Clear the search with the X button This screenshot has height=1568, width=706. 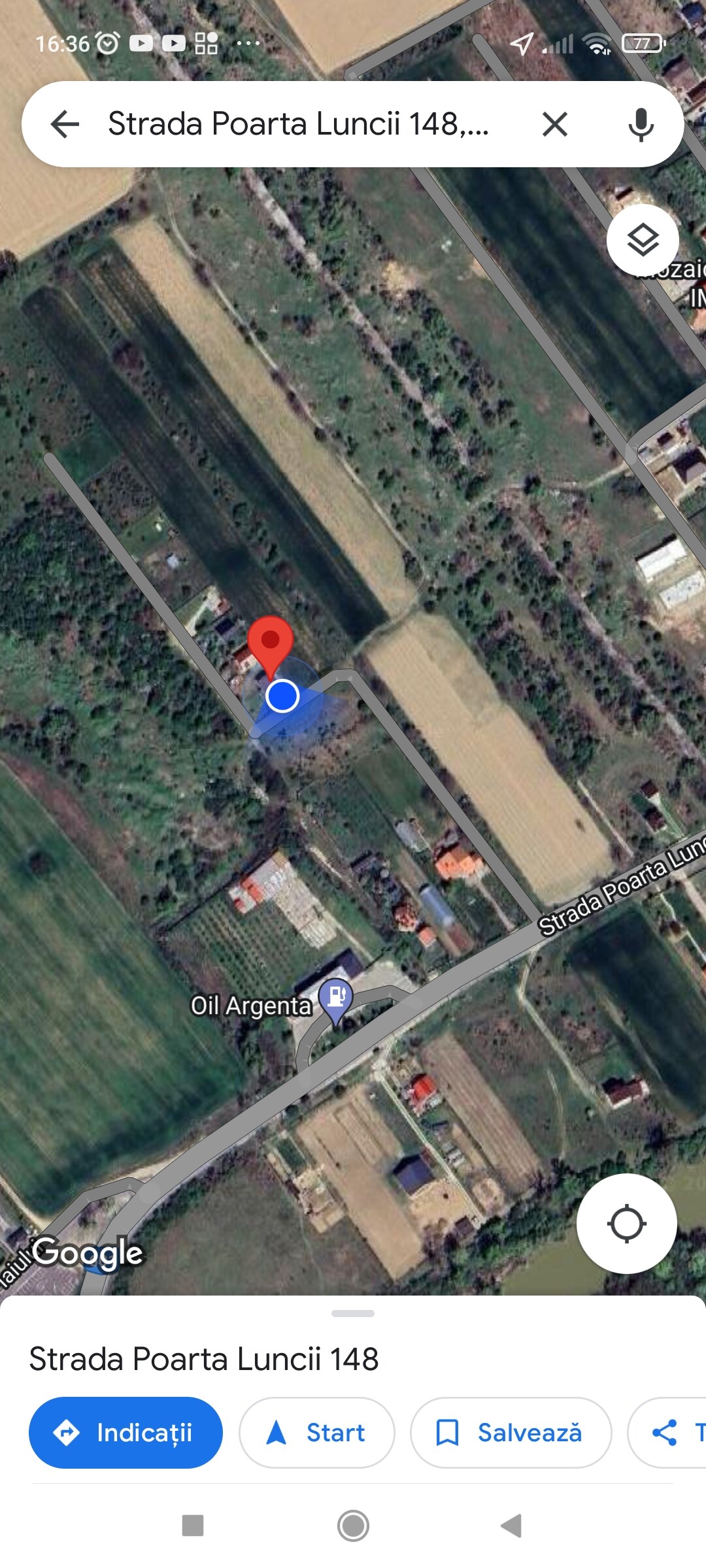[x=555, y=124]
